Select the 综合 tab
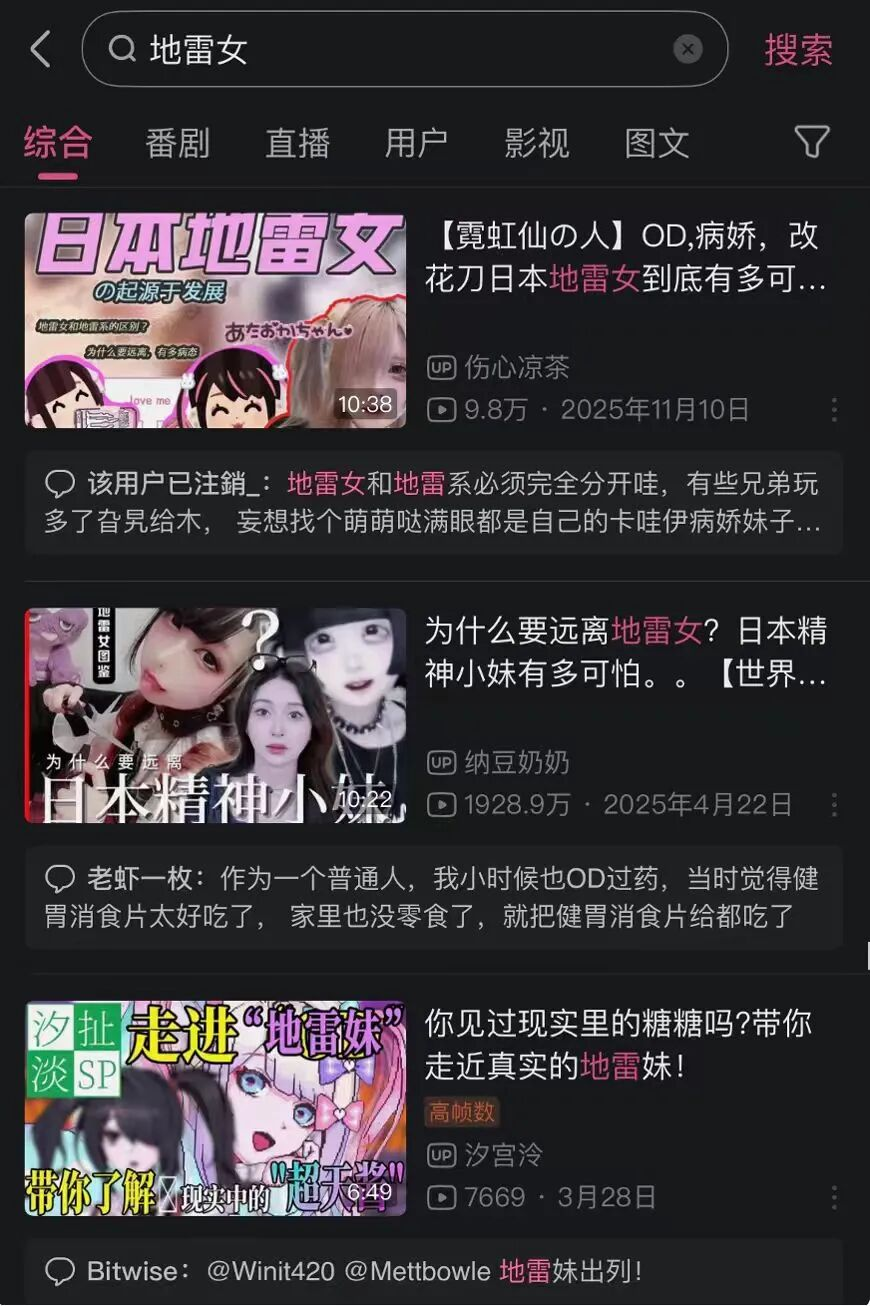The width and height of the screenshot is (870, 1306). click(x=58, y=143)
